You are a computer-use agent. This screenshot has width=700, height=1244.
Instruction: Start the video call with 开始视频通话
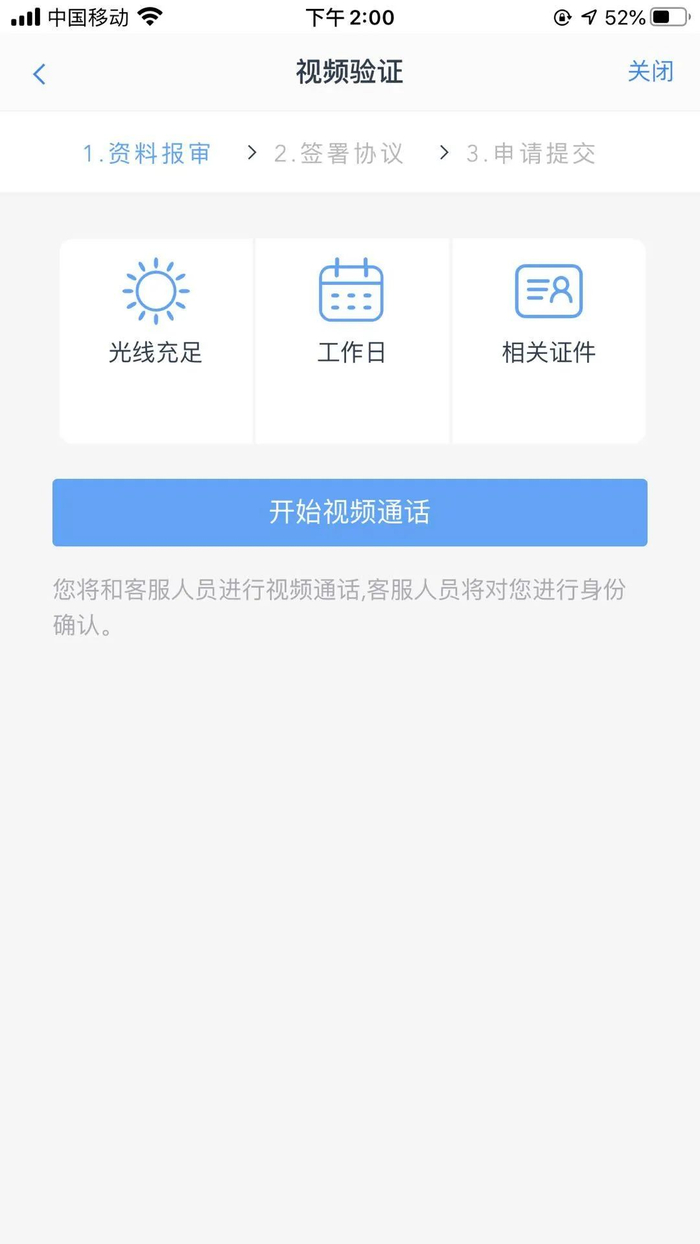click(x=350, y=513)
